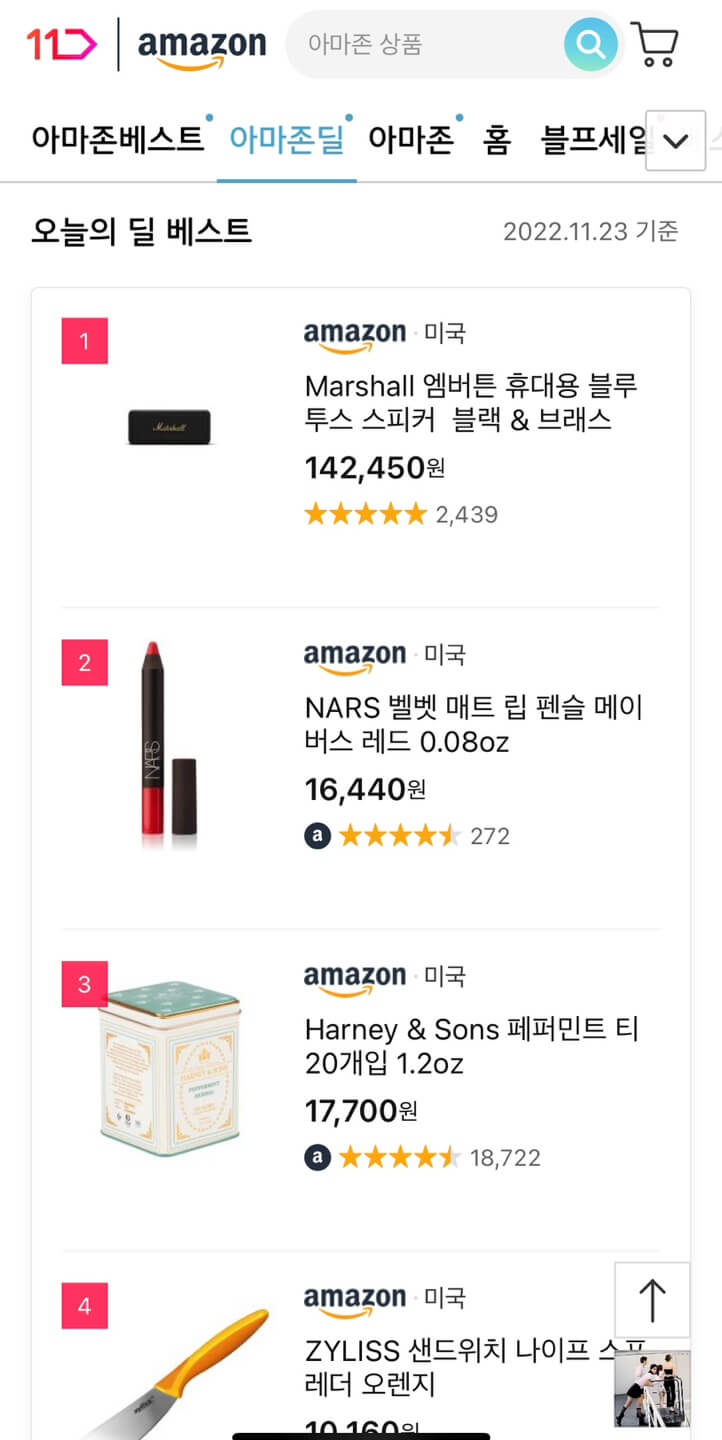Click the Amazon logo above the Marshall speaker
Screen dimensions: 722x1440
353,336
